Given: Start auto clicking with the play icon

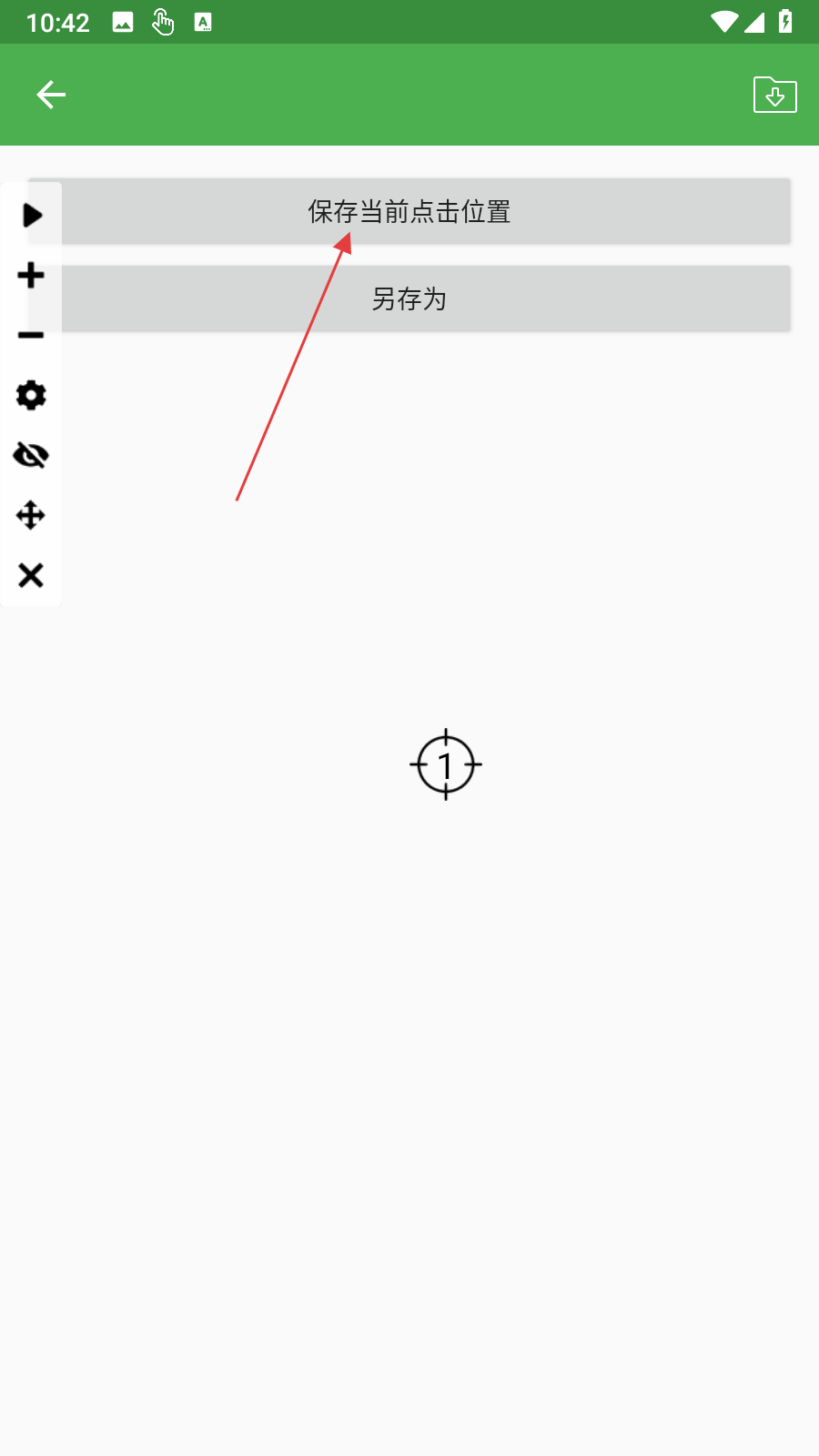Looking at the screenshot, I should click(31, 216).
